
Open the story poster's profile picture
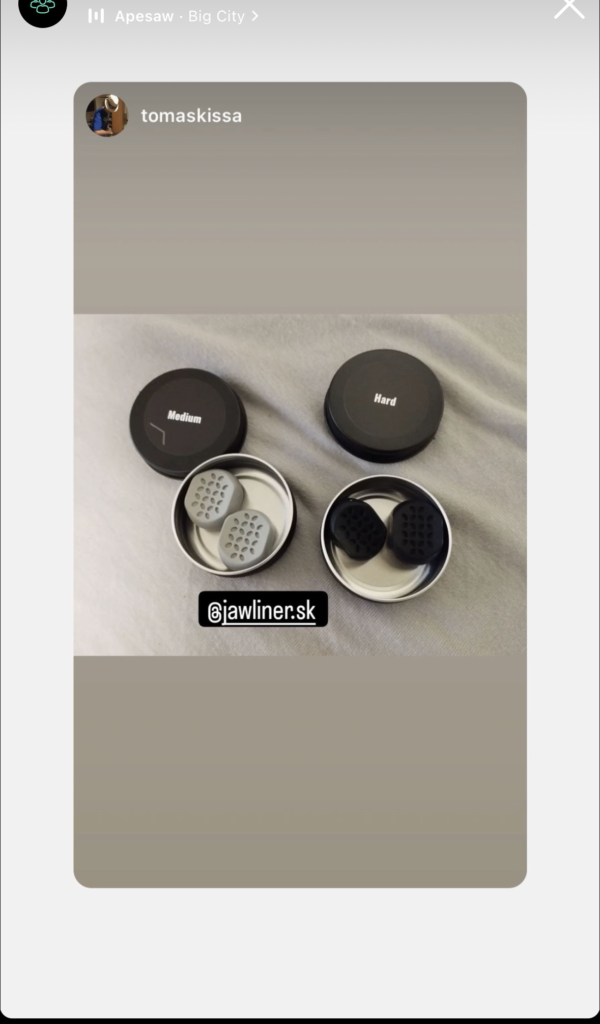click(x=42, y=8)
